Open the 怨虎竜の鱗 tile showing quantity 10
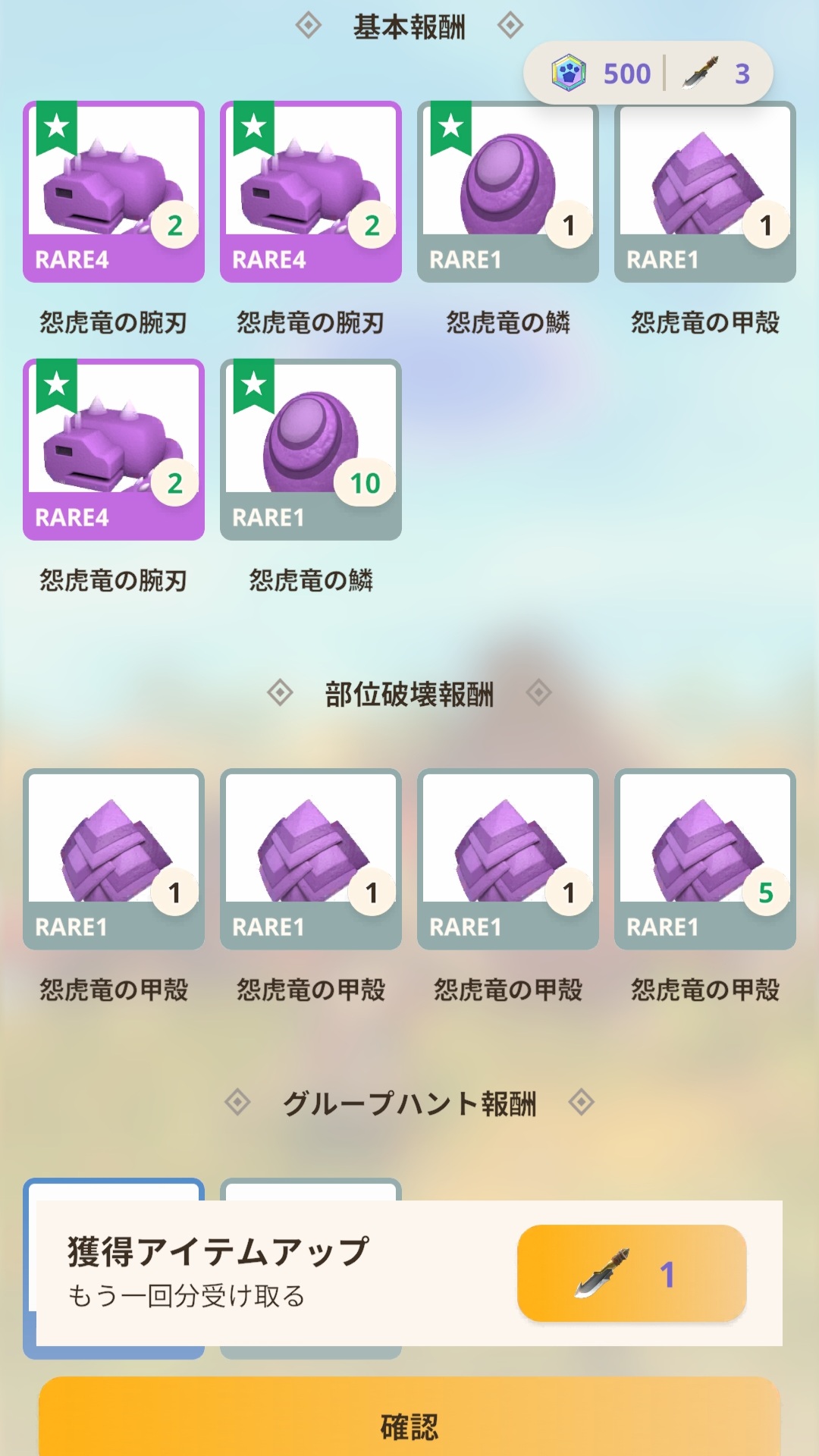 (311, 449)
